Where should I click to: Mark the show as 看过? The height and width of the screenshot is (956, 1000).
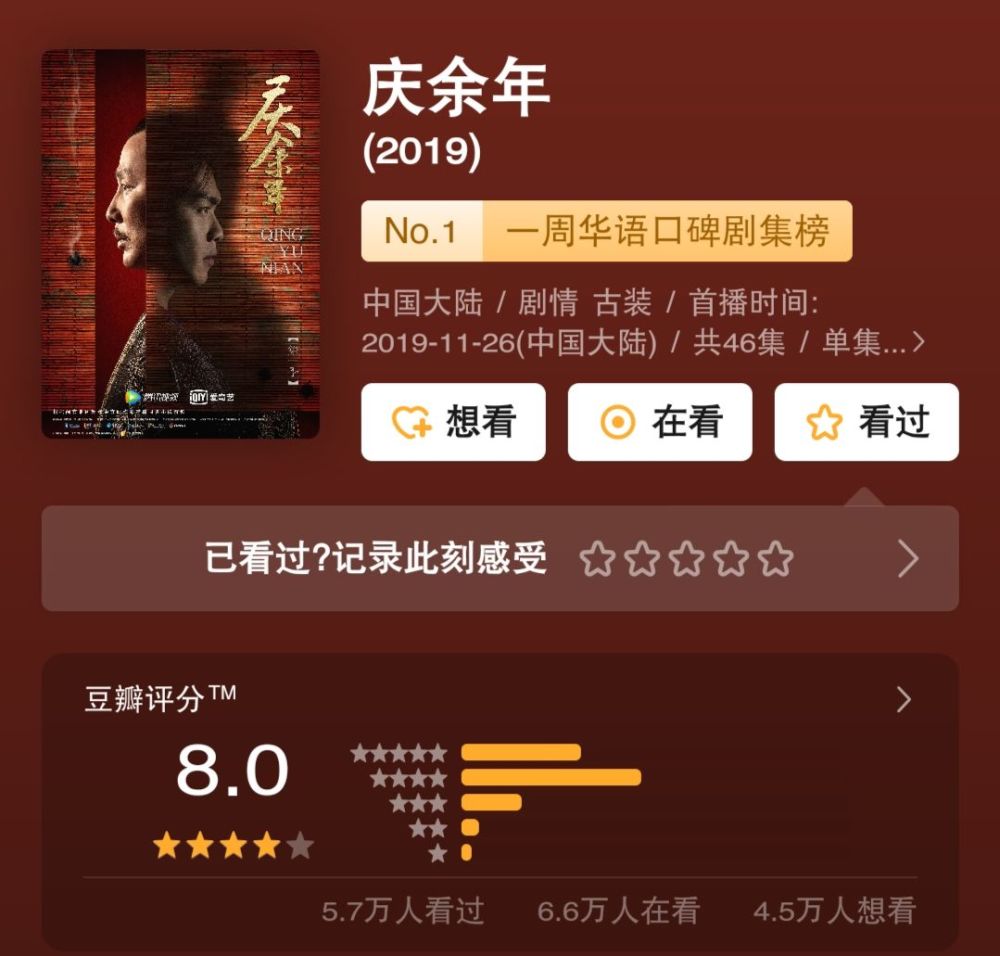[866, 422]
